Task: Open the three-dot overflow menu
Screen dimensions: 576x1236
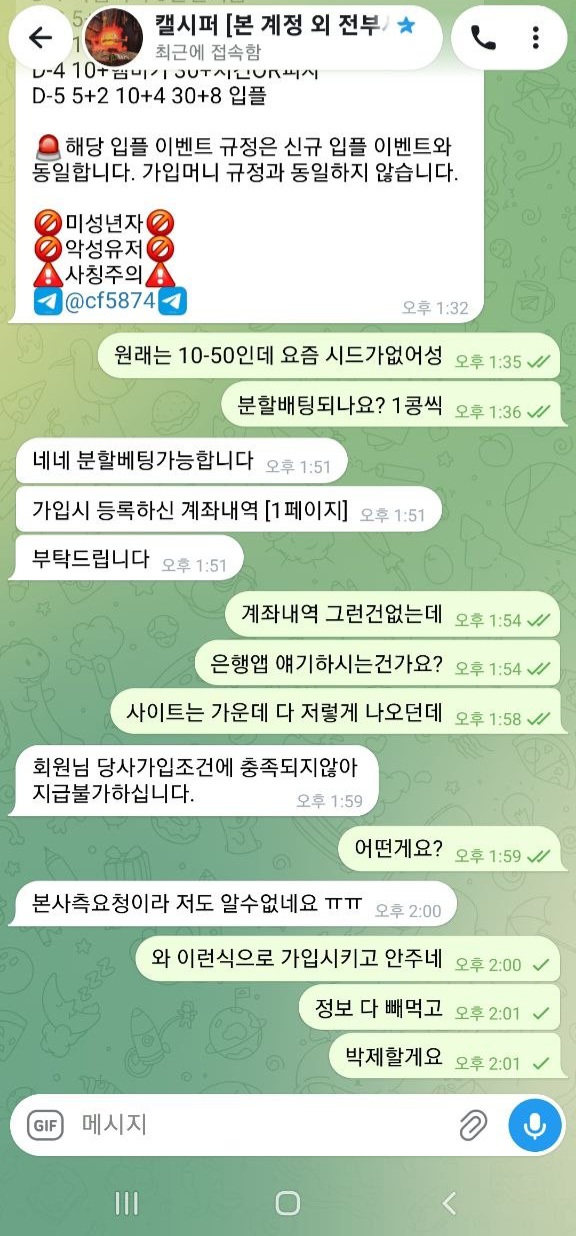Action: coord(536,37)
